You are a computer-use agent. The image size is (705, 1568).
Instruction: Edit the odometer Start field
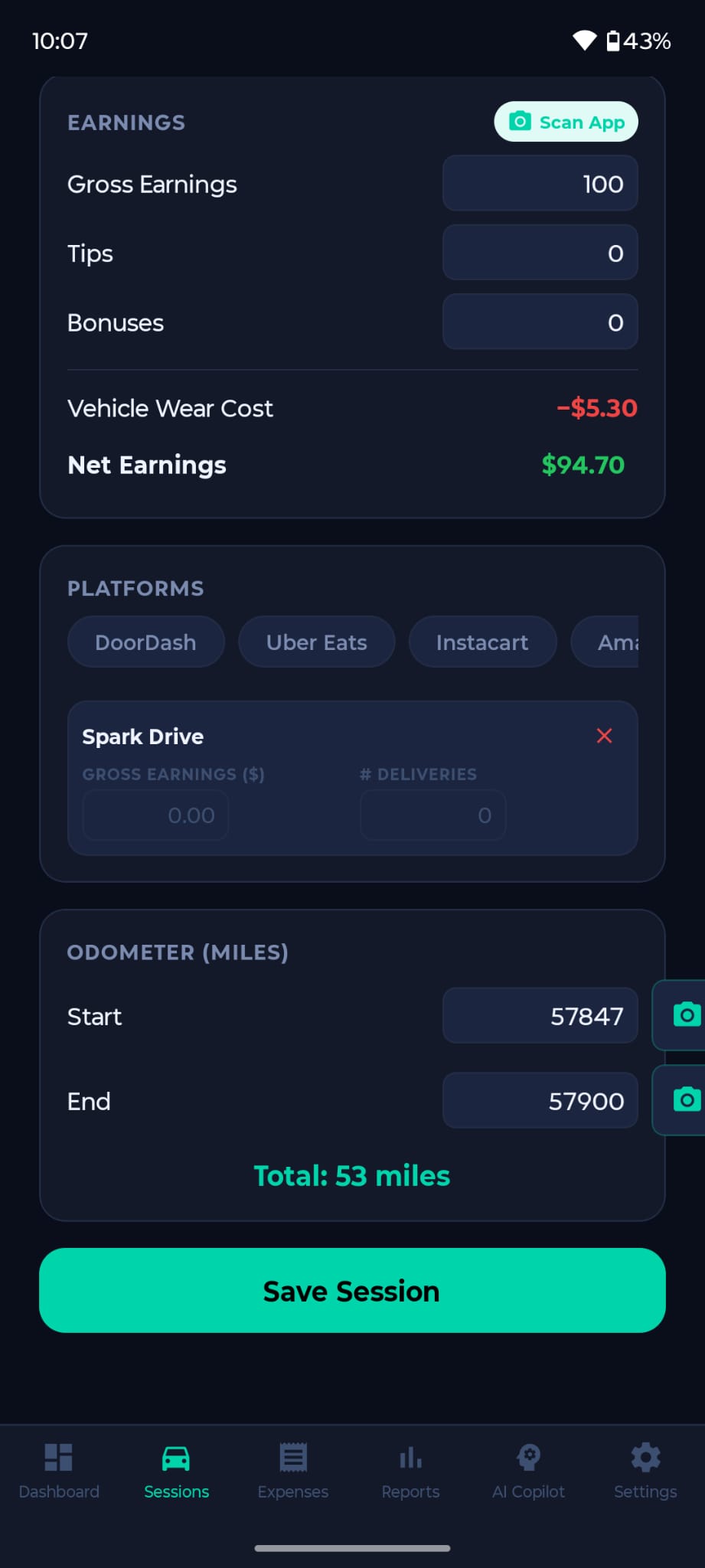540,1016
